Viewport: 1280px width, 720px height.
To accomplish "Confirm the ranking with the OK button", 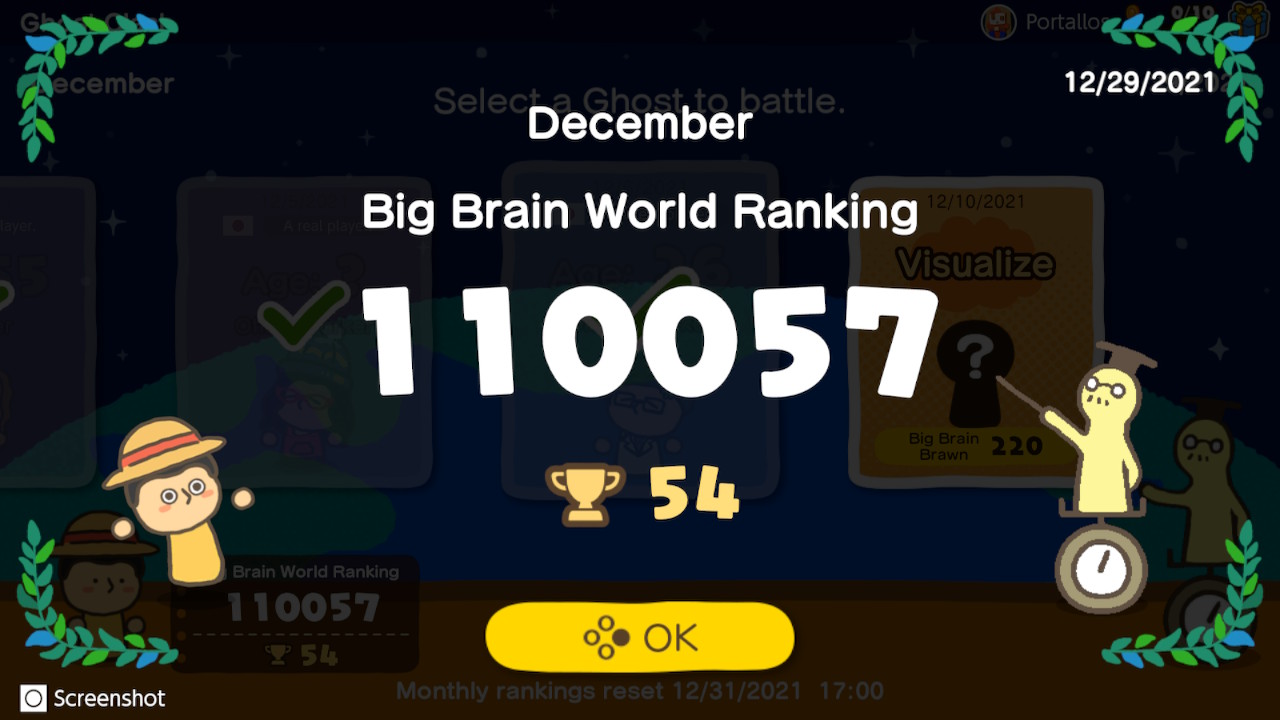I will (x=640, y=637).
